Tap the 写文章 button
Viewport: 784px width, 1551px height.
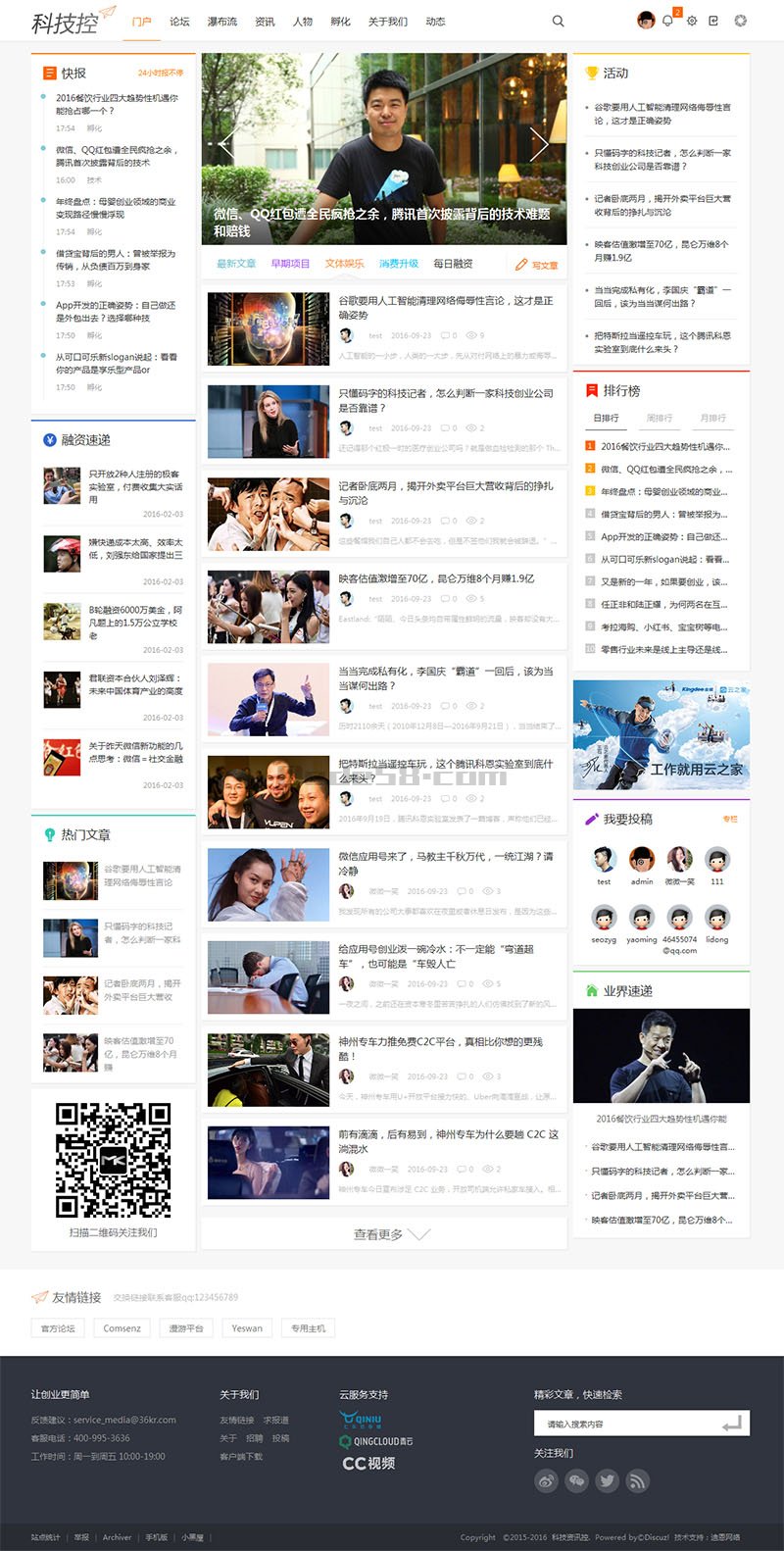coord(537,265)
